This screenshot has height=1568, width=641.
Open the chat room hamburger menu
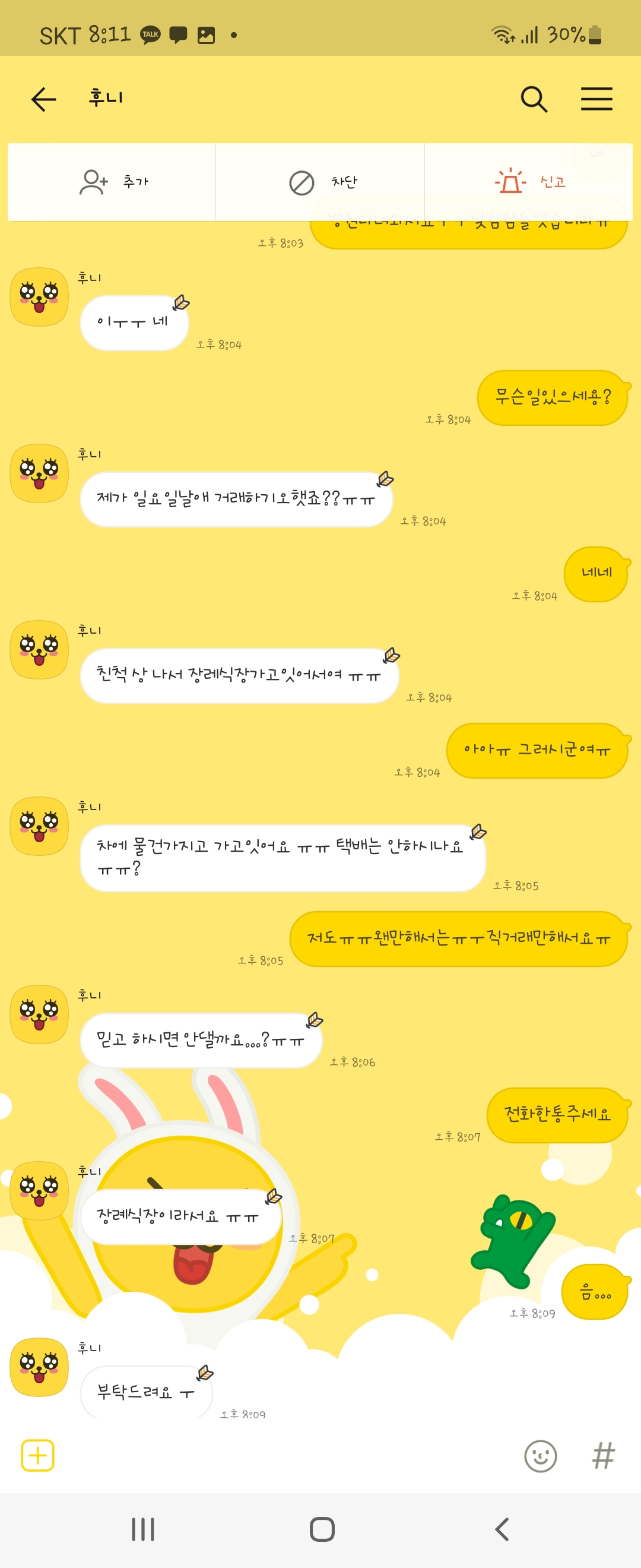tap(596, 99)
